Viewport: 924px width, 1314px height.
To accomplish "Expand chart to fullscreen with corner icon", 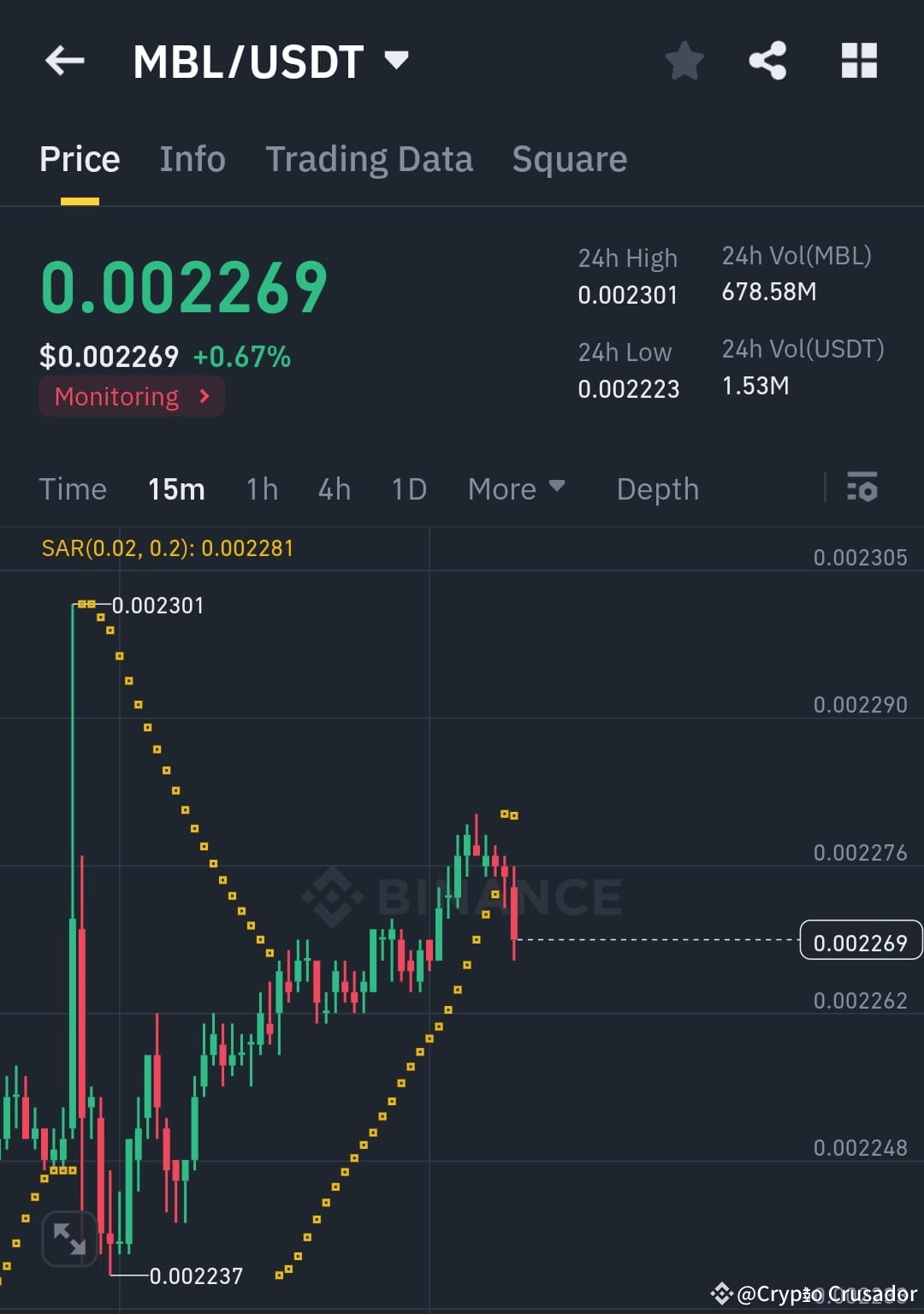I will [69, 1238].
